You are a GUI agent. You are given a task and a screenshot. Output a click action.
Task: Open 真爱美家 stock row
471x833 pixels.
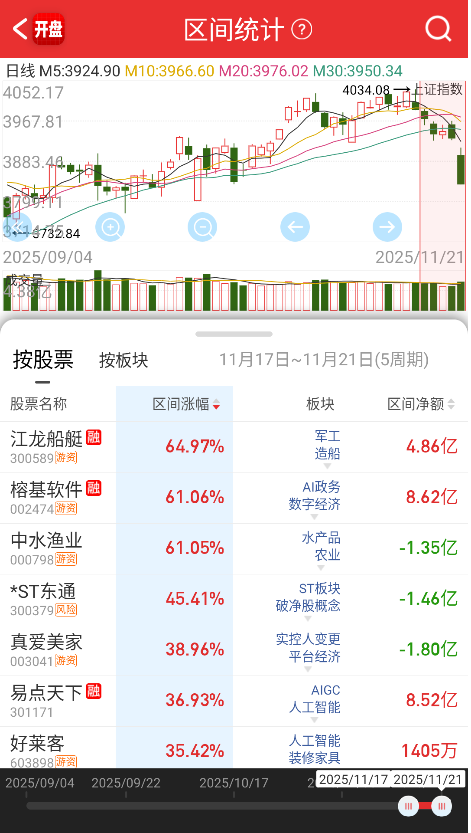235,650
